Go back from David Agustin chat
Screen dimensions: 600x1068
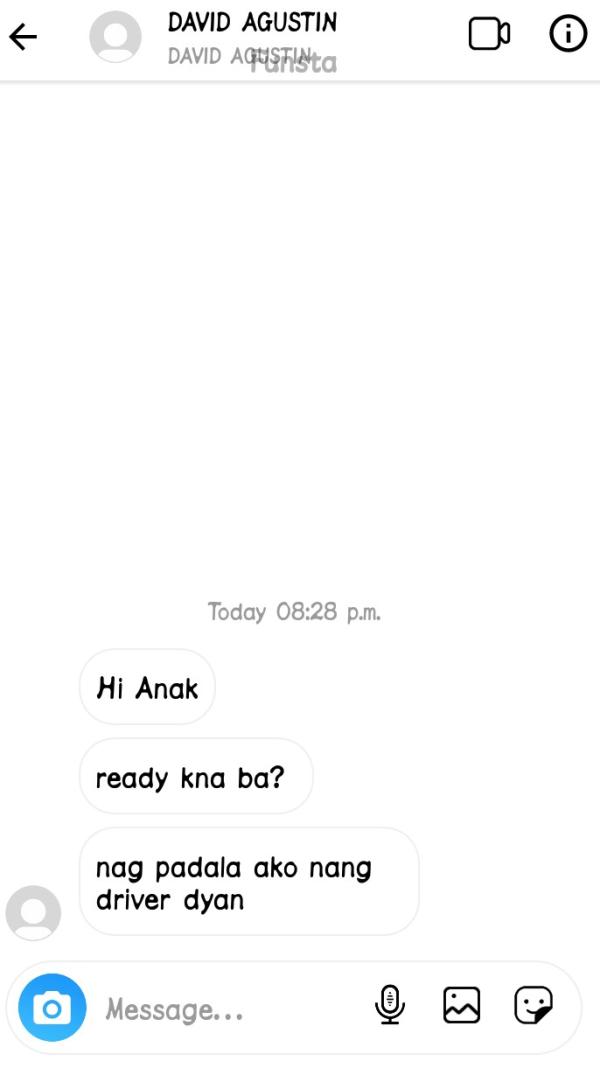click(x=23, y=37)
